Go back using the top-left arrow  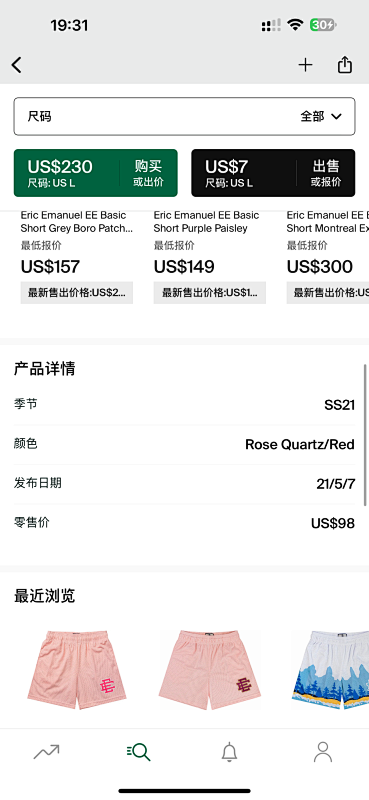17,65
